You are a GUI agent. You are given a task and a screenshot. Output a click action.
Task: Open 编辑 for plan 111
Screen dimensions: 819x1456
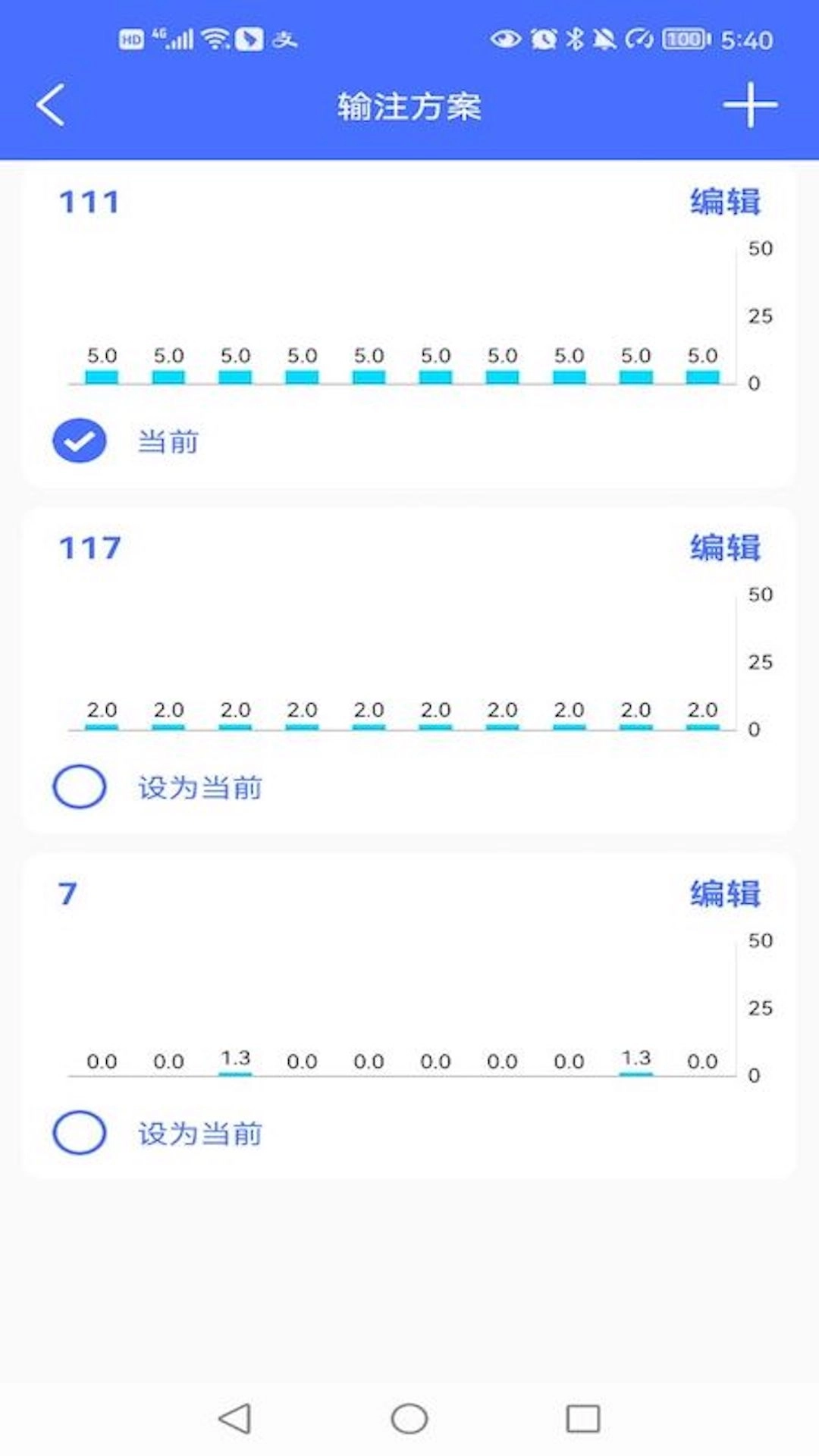[x=724, y=199]
